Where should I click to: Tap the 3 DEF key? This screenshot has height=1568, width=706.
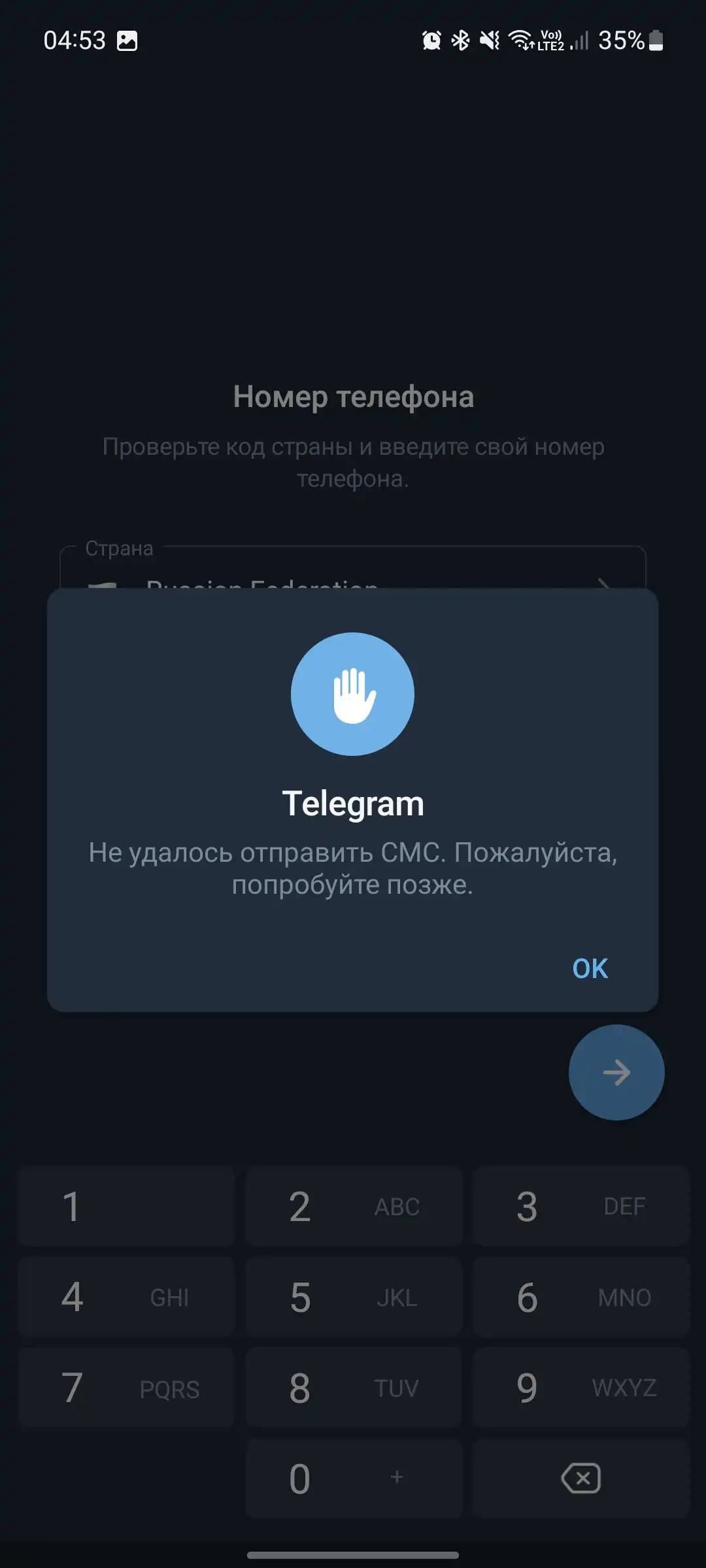tap(580, 1206)
